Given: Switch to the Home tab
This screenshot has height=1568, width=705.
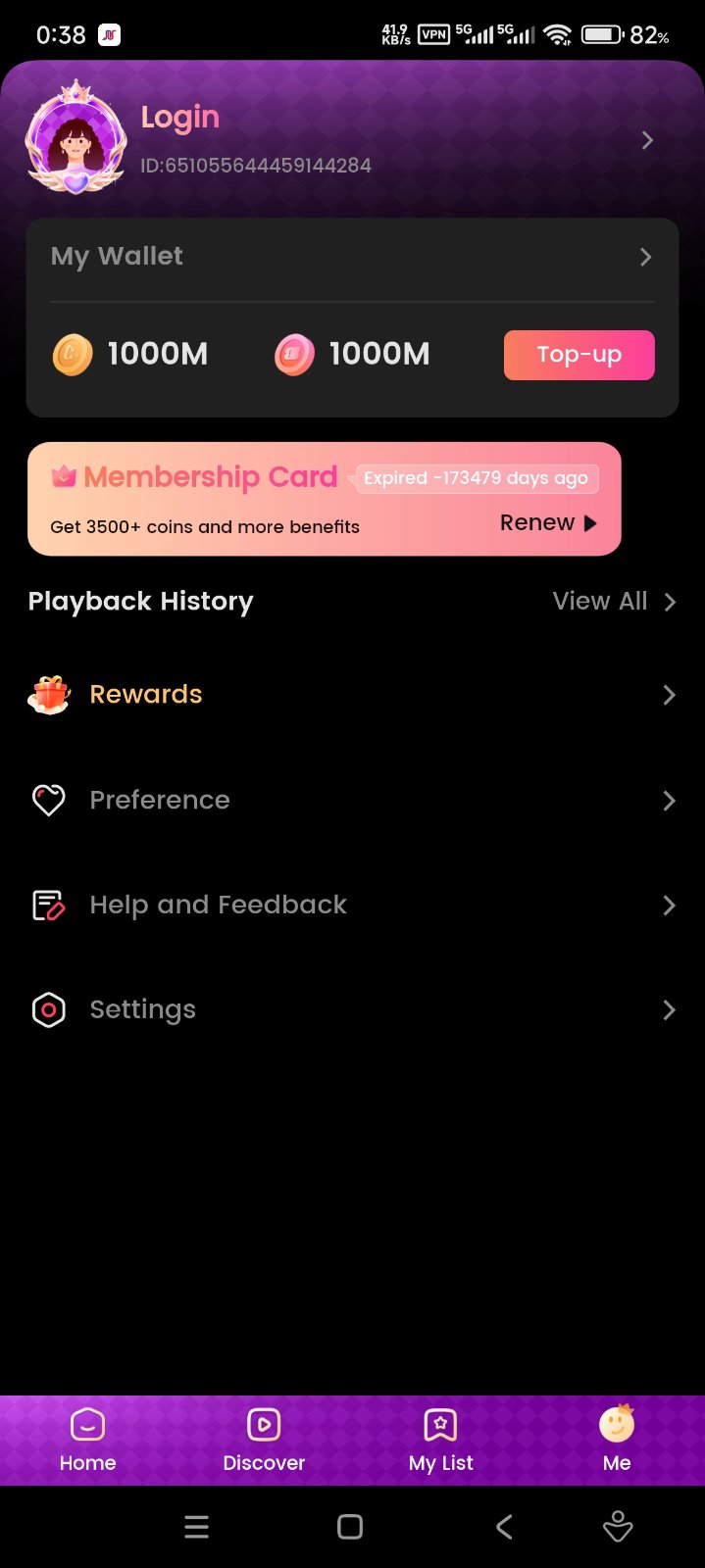Looking at the screenshot, I should 87,1441.
